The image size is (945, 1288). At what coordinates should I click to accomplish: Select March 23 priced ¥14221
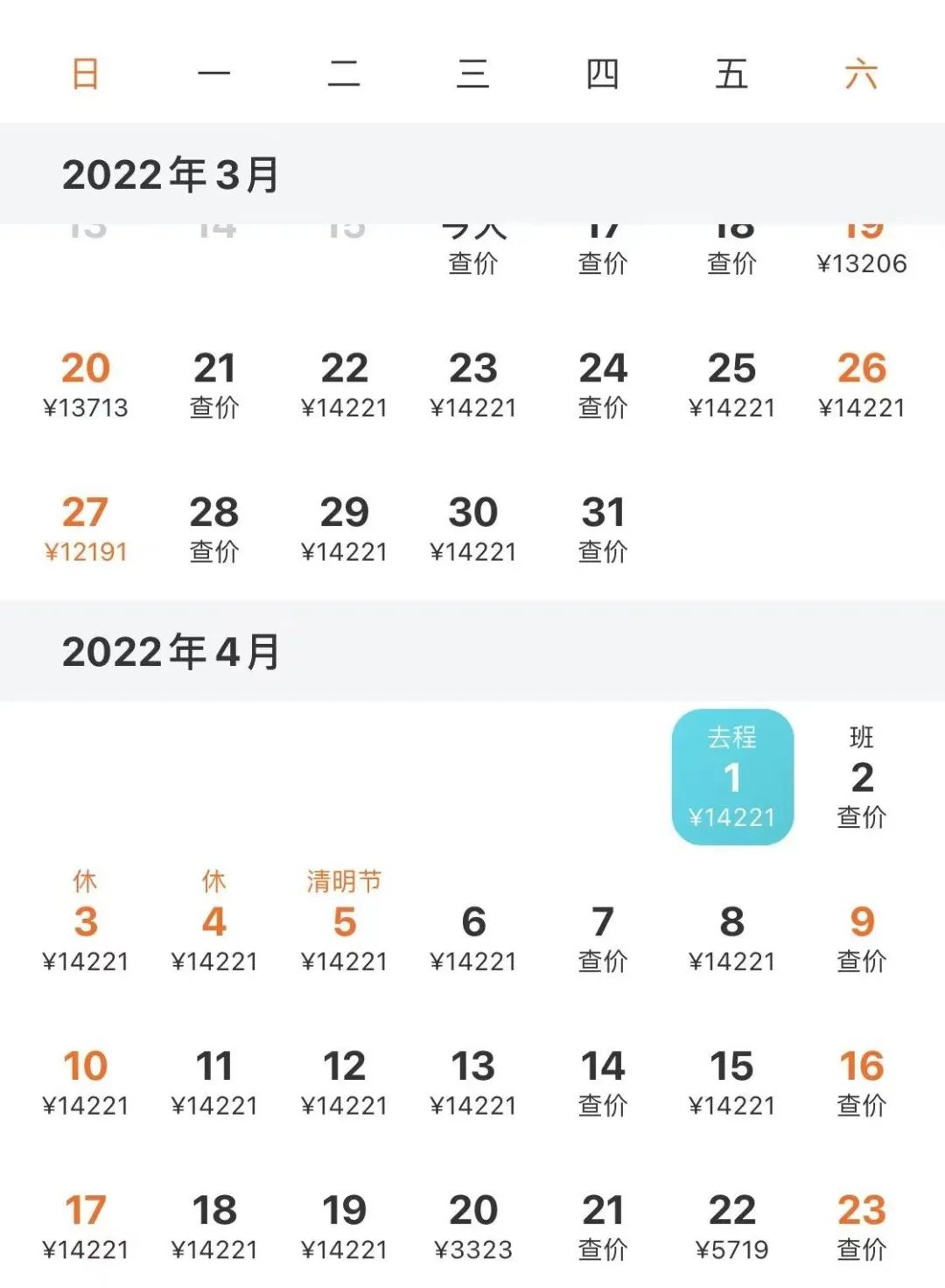point(473,384)
